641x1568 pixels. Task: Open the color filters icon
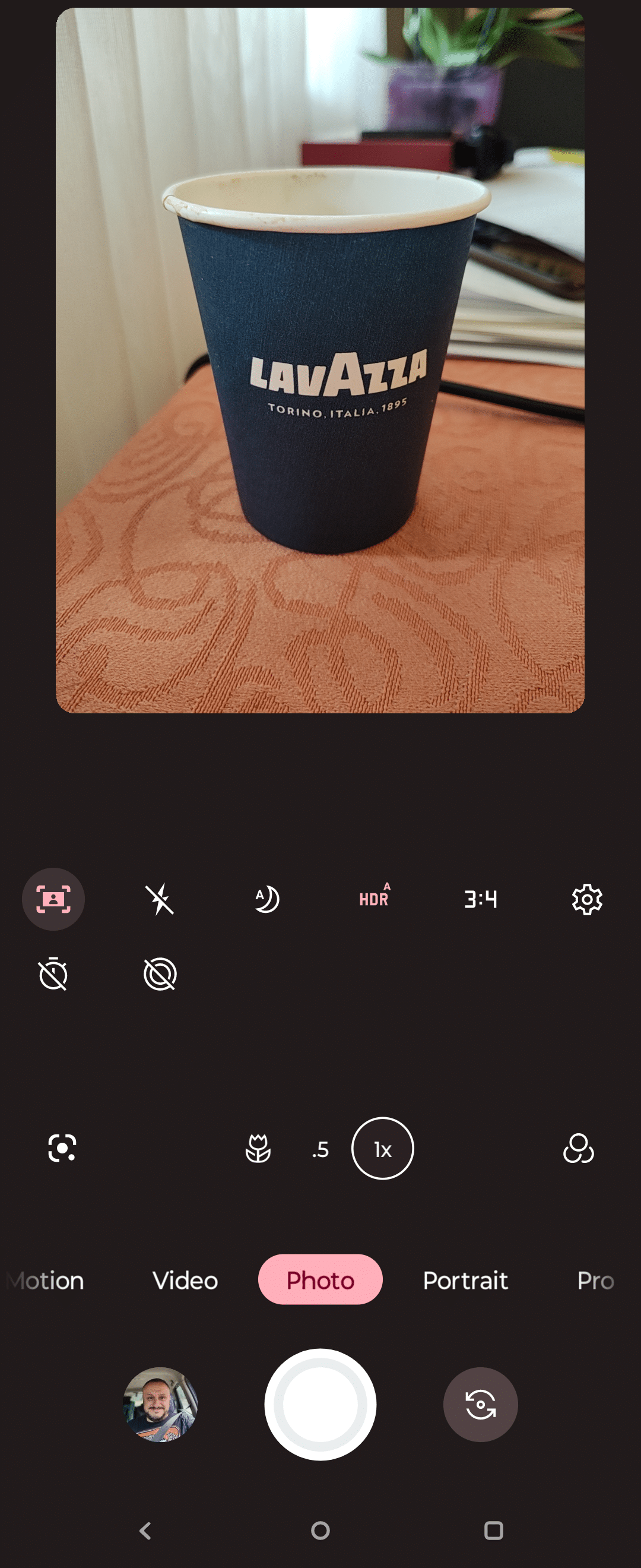[x=578, y=1148]
